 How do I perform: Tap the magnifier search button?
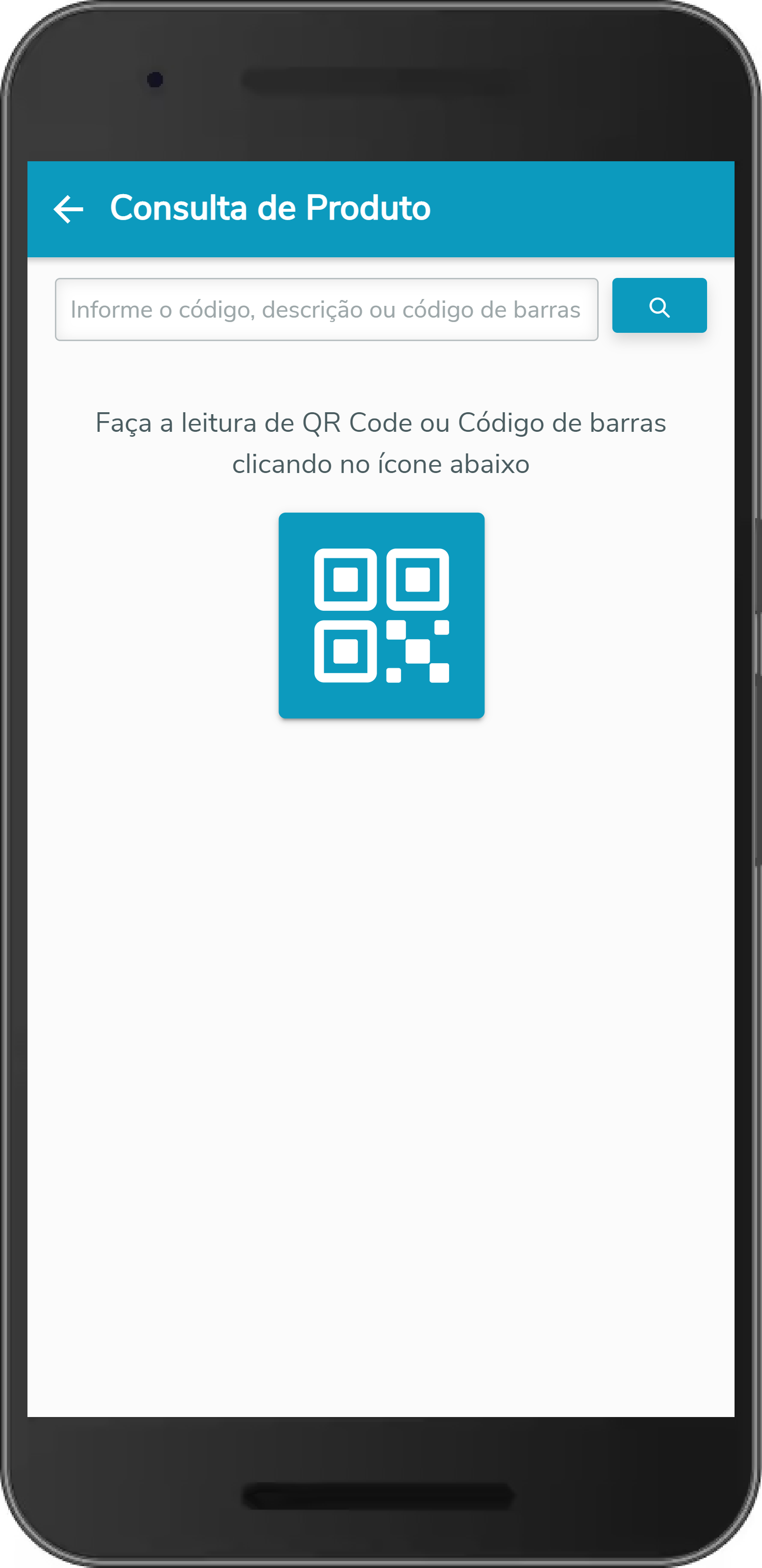(x=659, y=305)
